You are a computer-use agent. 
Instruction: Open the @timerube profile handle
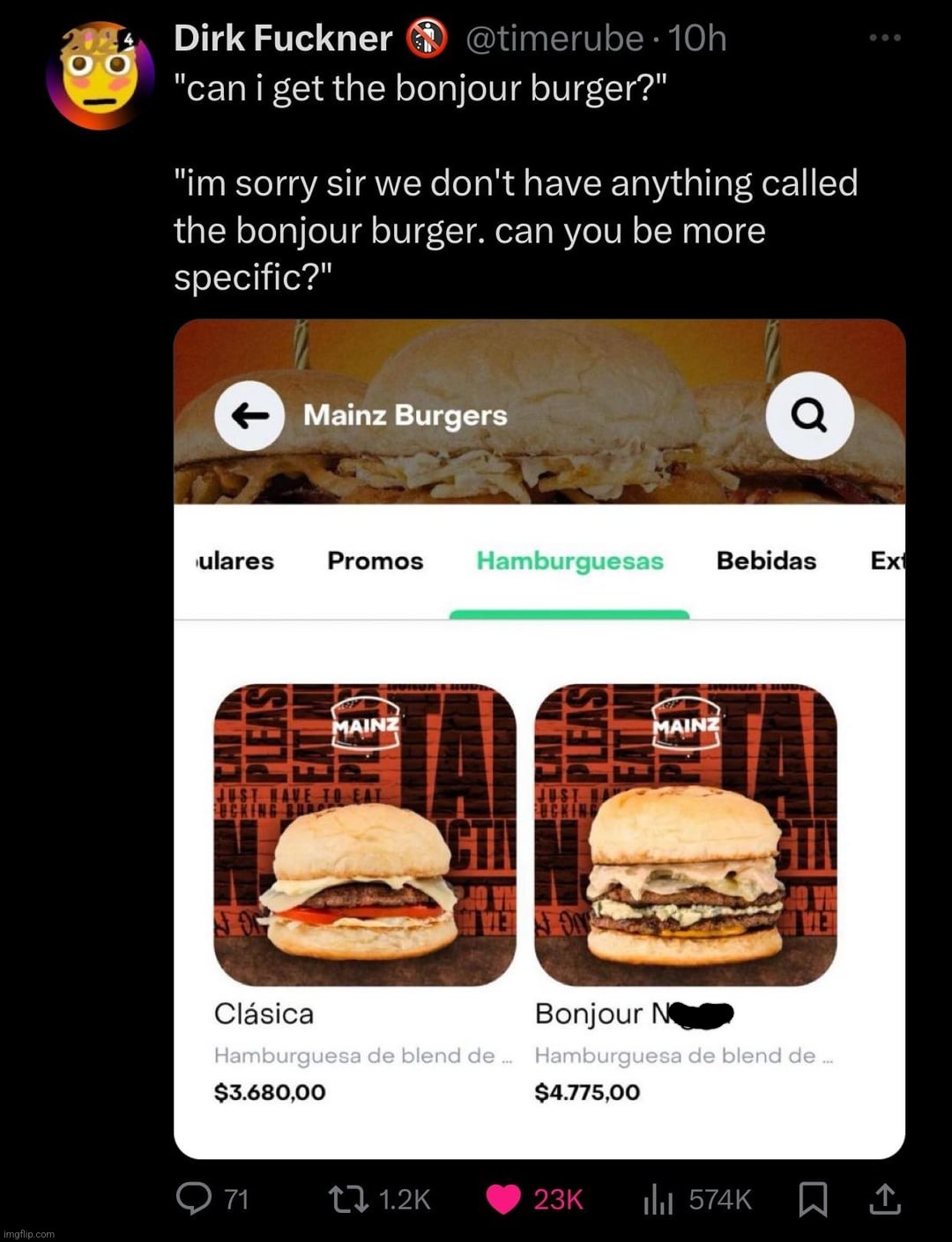[554, 38]
